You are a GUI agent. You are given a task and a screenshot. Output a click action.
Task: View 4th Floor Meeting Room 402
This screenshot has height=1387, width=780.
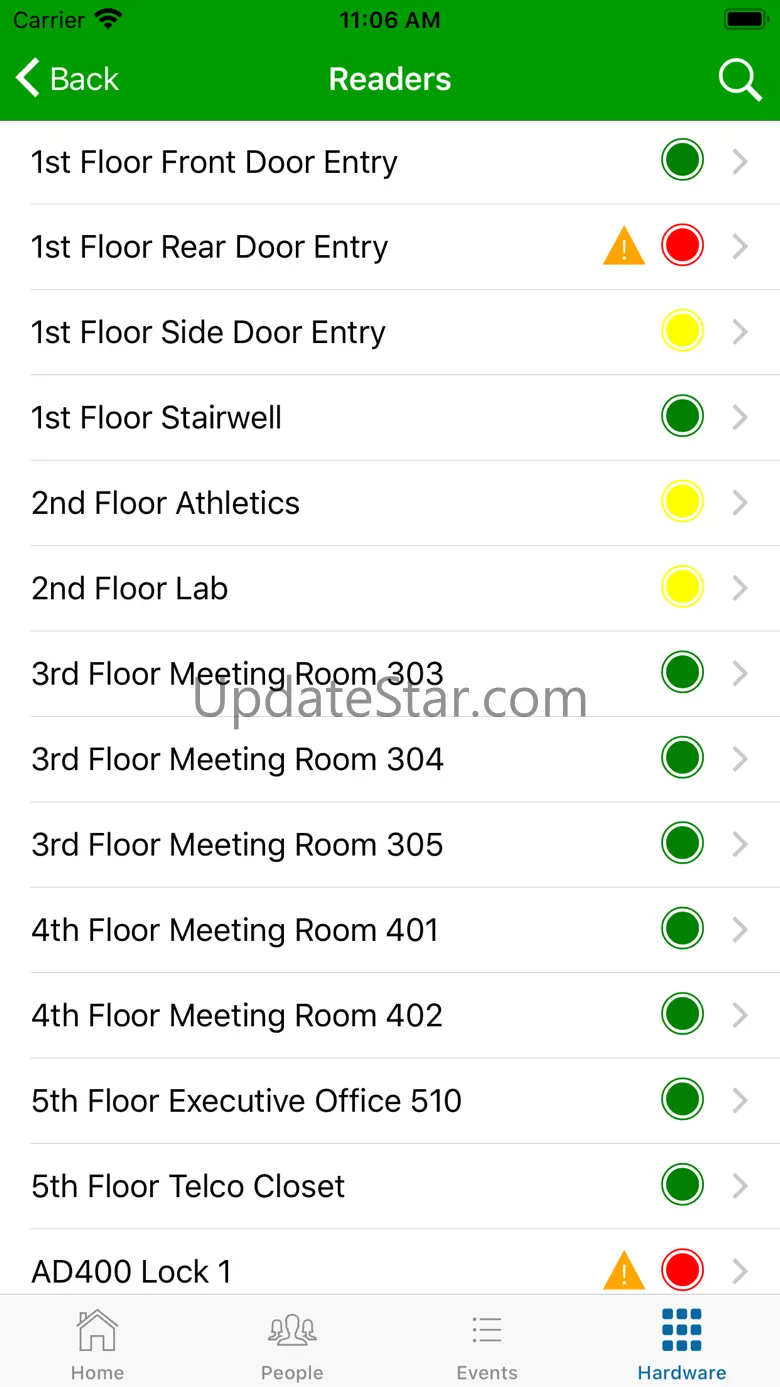click(390, 1015)
